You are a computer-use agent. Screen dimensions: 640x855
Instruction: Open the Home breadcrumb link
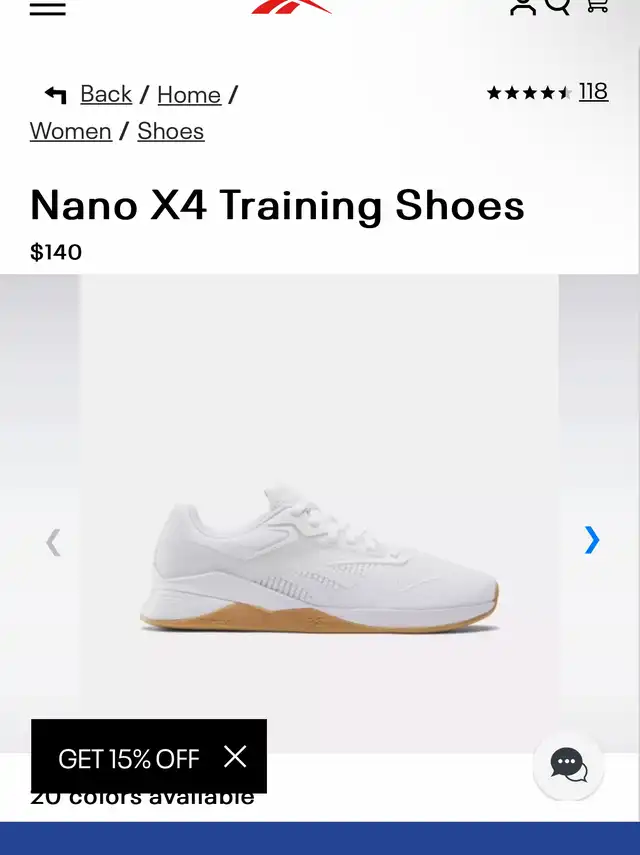(x=188, y=95)
